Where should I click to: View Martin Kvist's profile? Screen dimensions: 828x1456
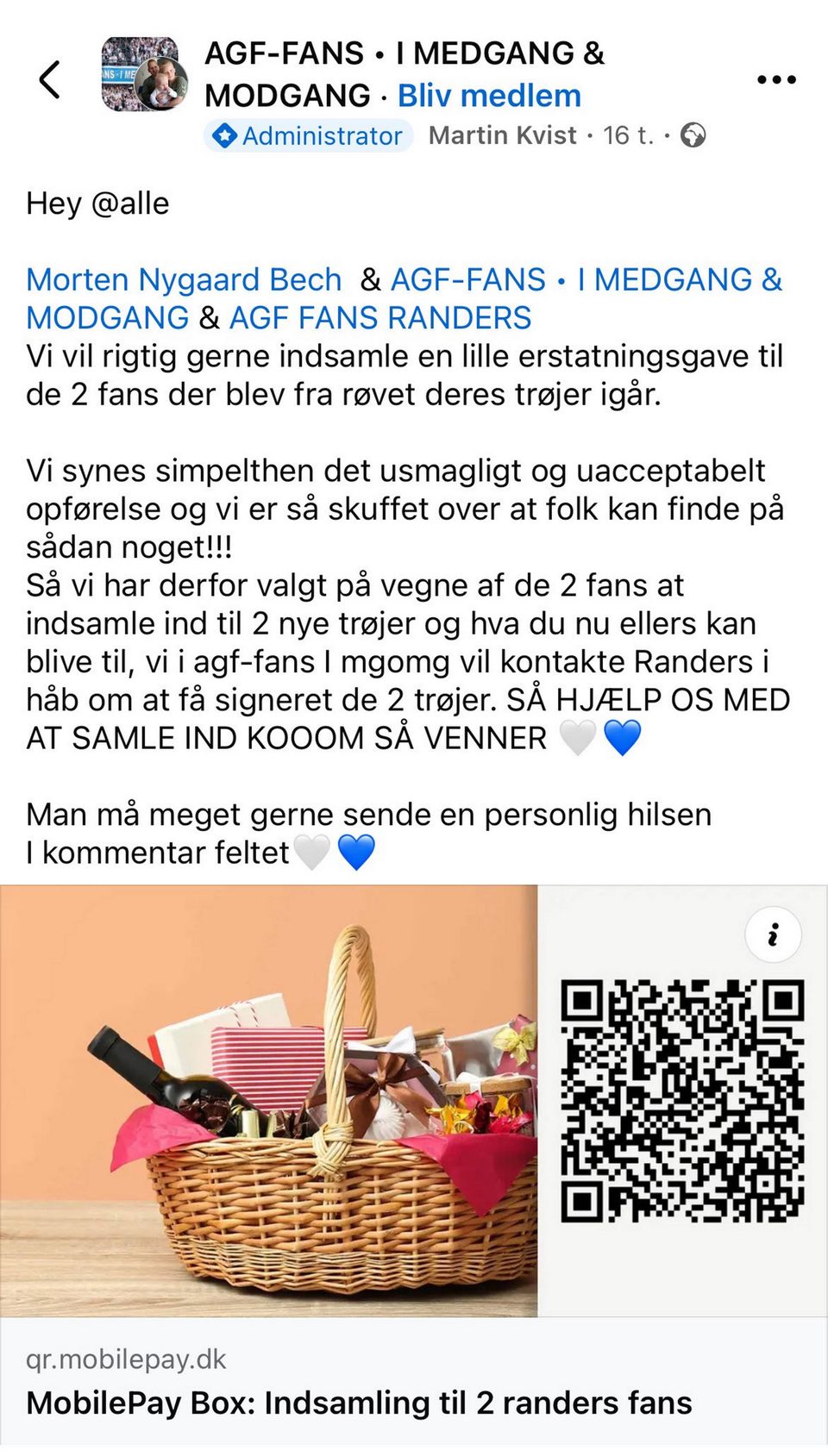tap(503, 135)
